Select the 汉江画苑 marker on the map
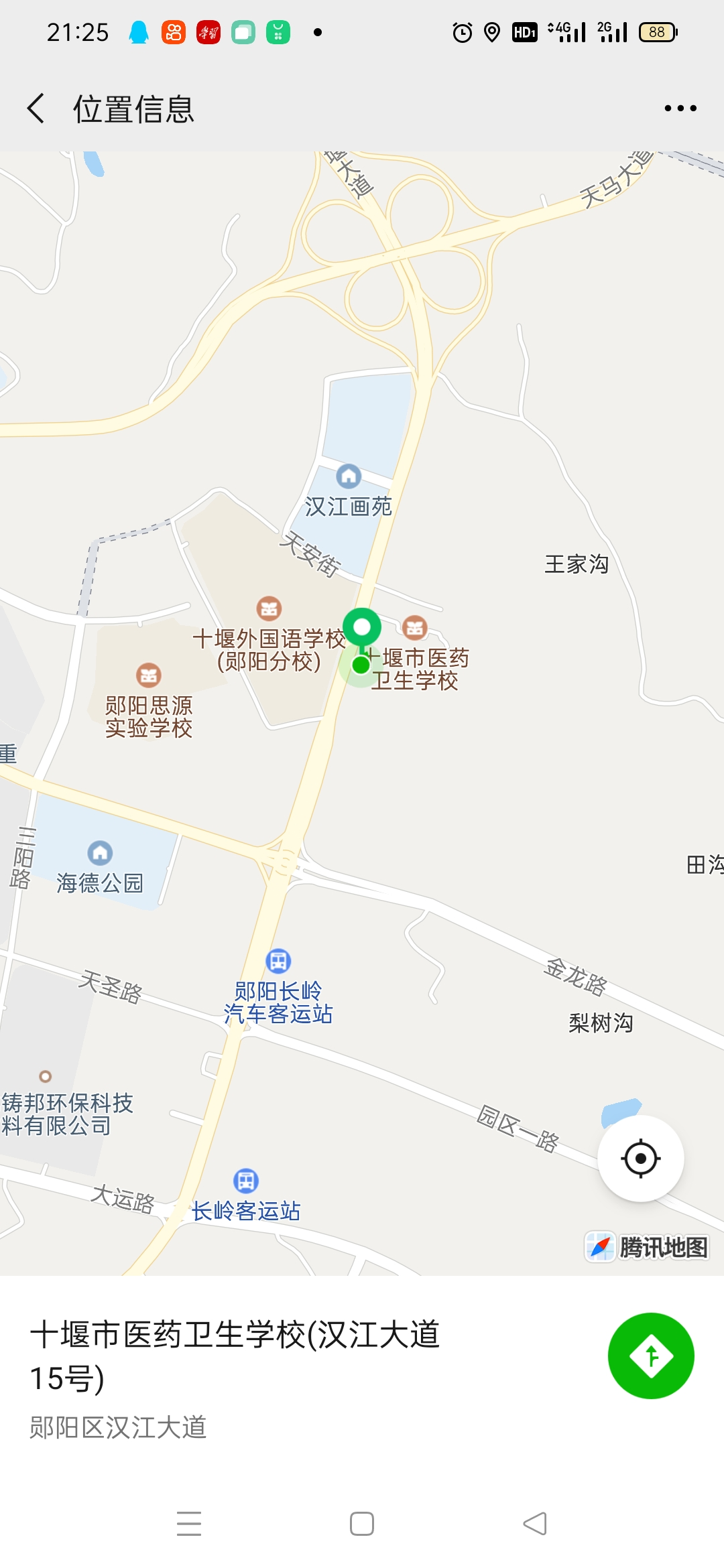The width and height of the screenshot is (724, 1568). pyautogui.click(x=348, y=476)
